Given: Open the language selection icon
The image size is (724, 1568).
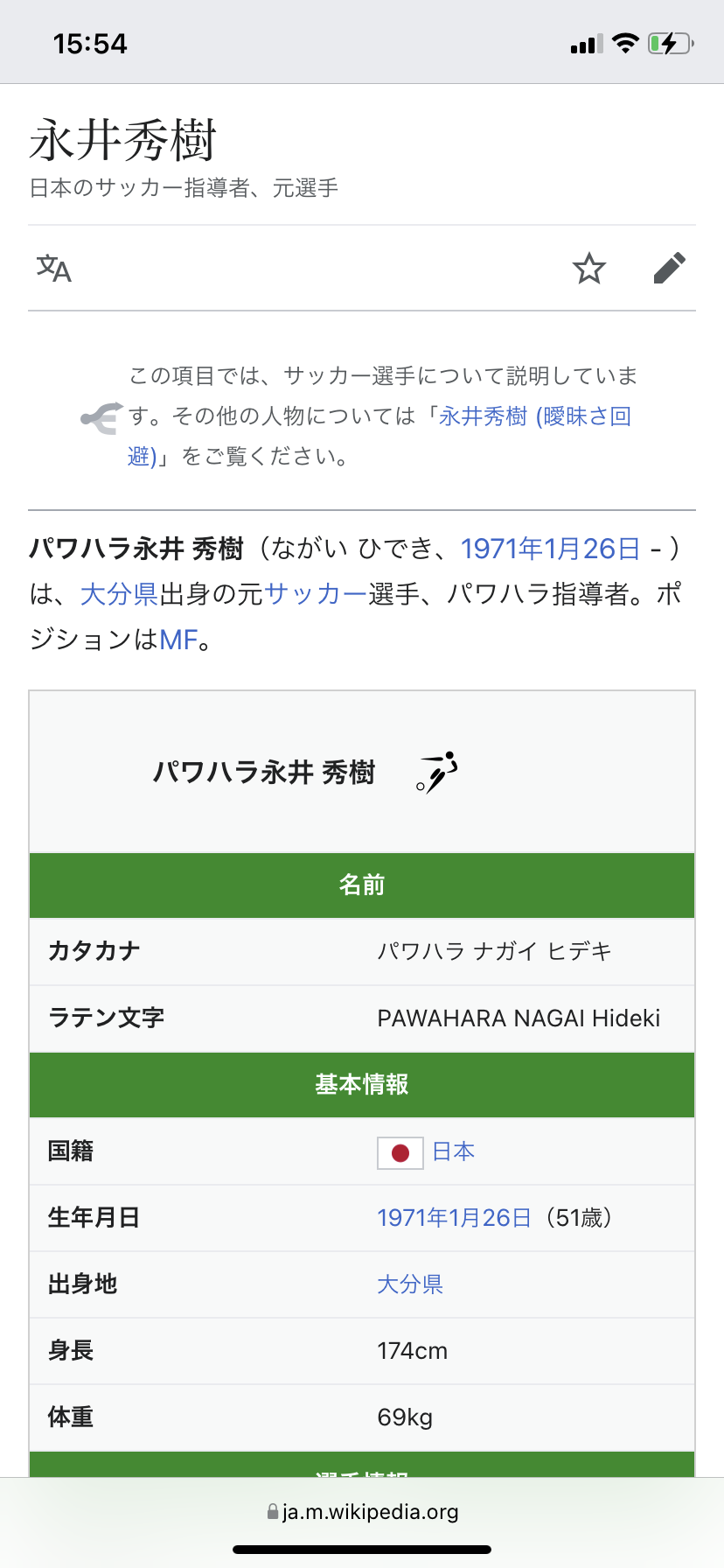Looking at the screenshot, I should tap(53, 268).
